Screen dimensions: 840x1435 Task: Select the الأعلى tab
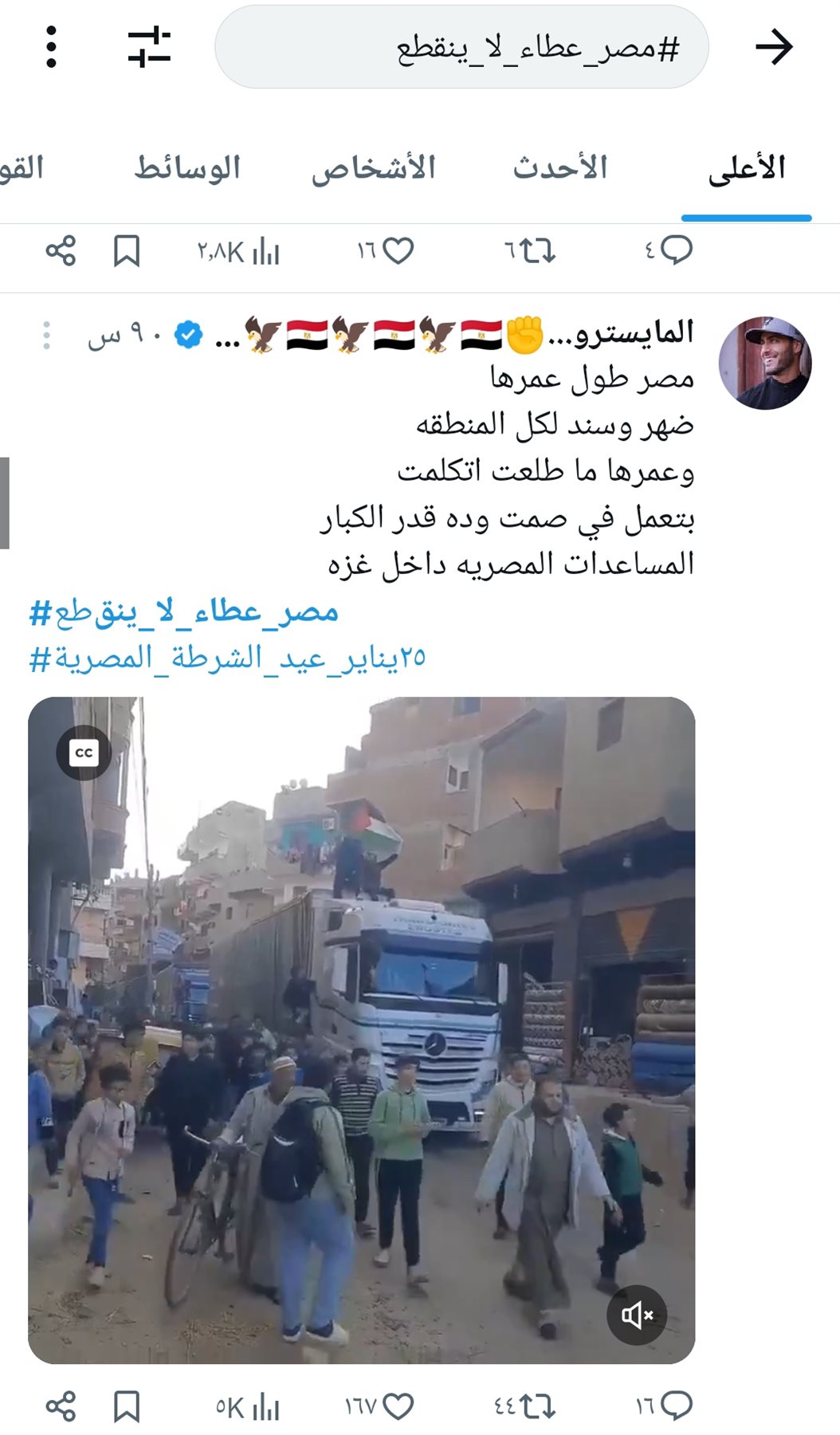pos(746,168)
